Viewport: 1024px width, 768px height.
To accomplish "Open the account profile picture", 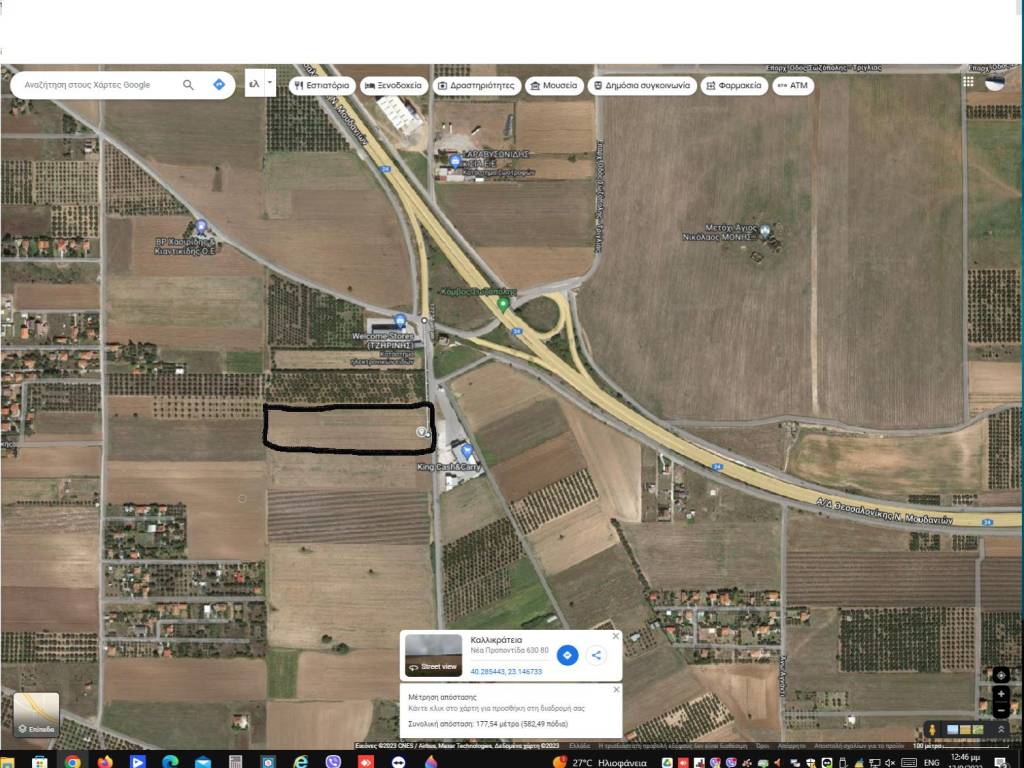I will coord(995,82).
